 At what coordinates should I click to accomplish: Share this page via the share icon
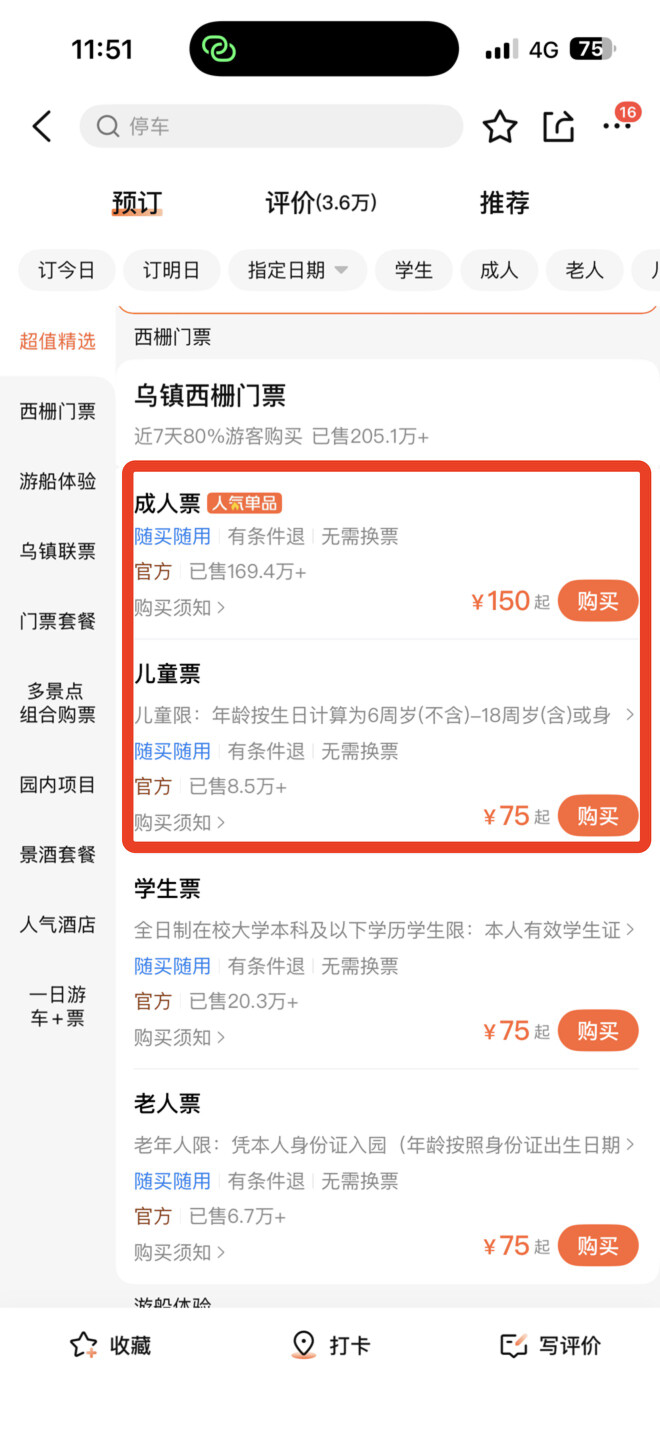[559, 127]
